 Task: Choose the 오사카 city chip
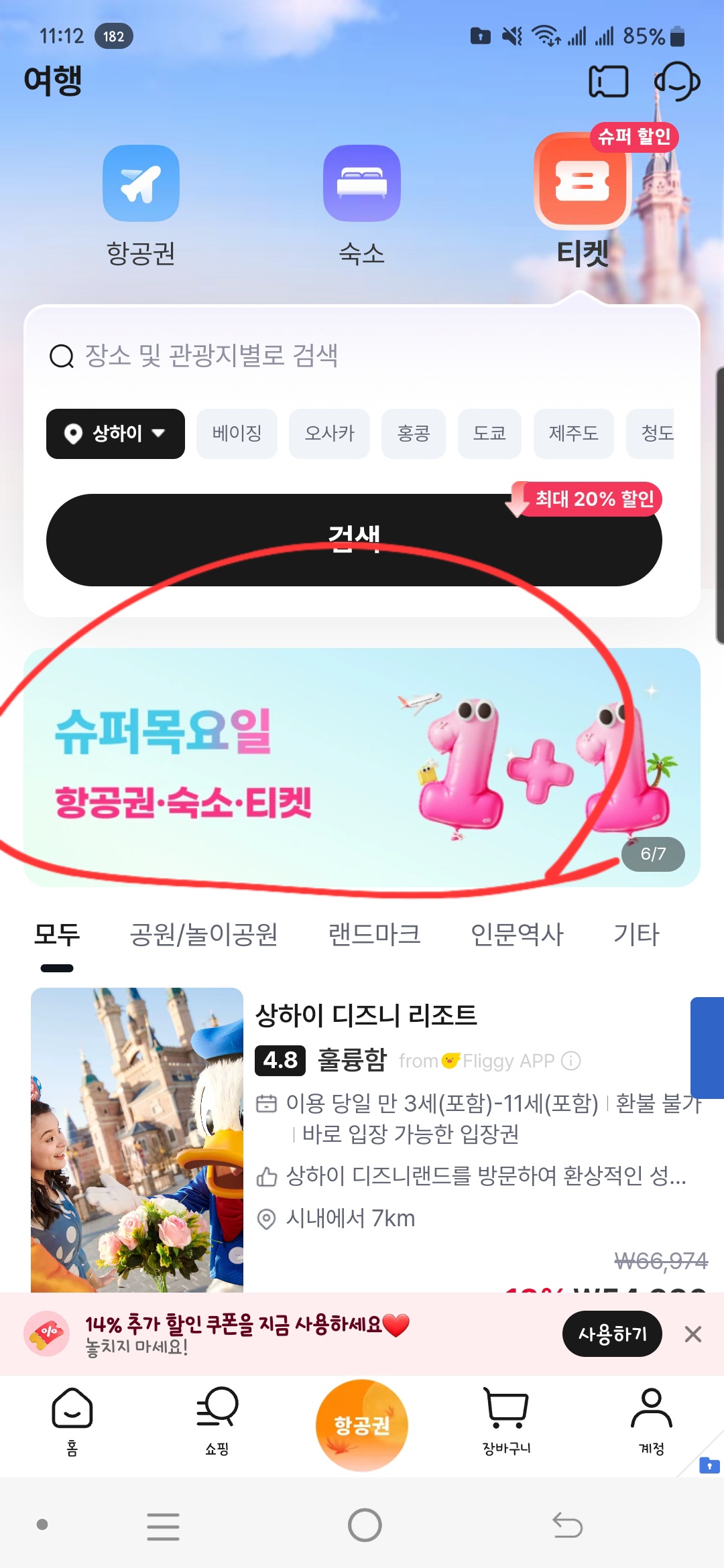(329, 434)
